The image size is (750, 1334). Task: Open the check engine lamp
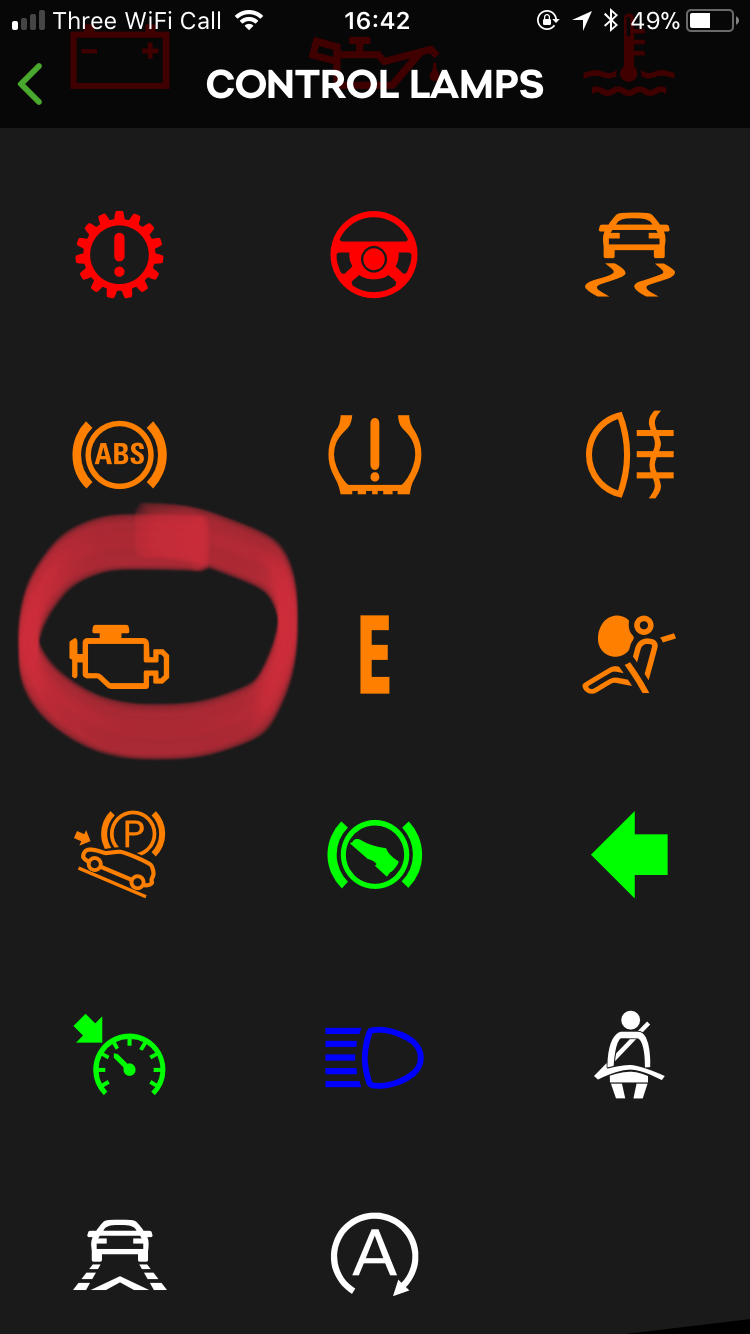(x=120, y=656)
